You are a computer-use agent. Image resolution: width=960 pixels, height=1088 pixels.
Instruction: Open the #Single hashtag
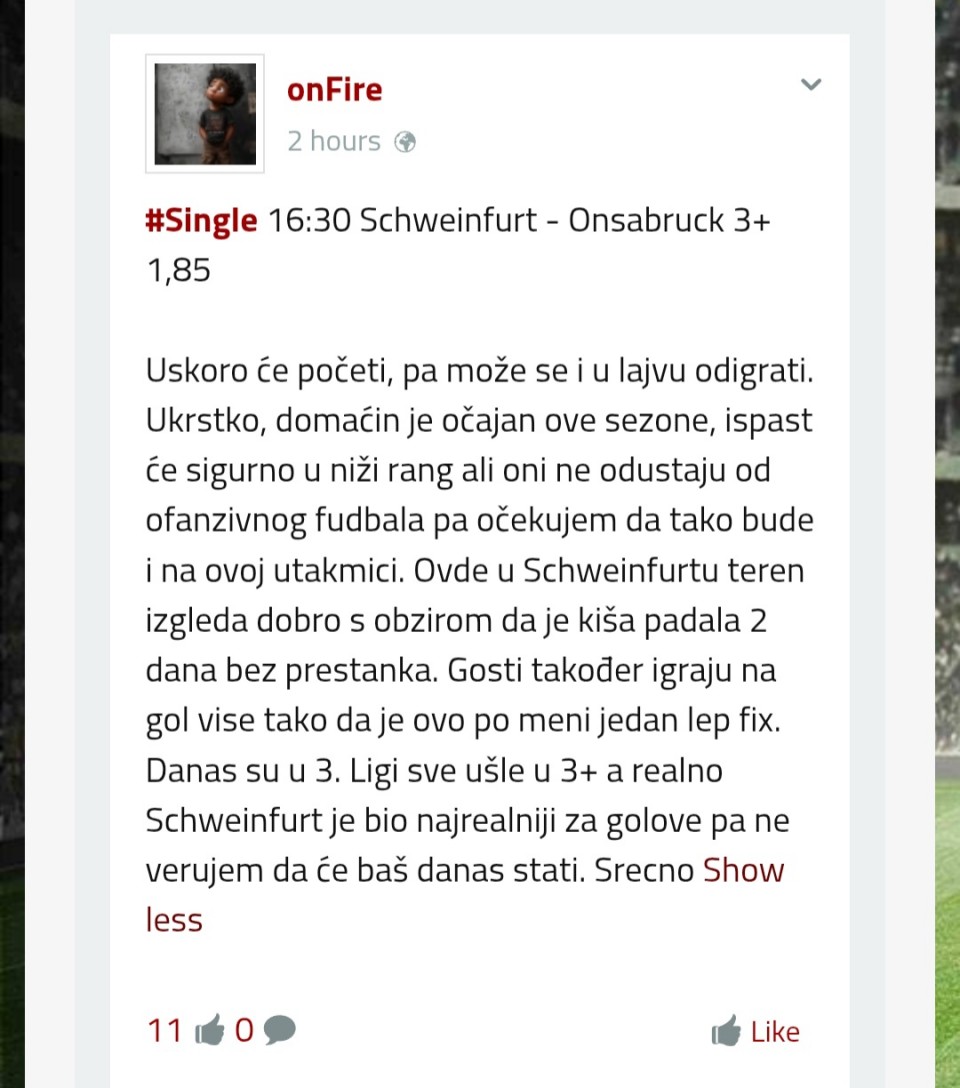201,221
